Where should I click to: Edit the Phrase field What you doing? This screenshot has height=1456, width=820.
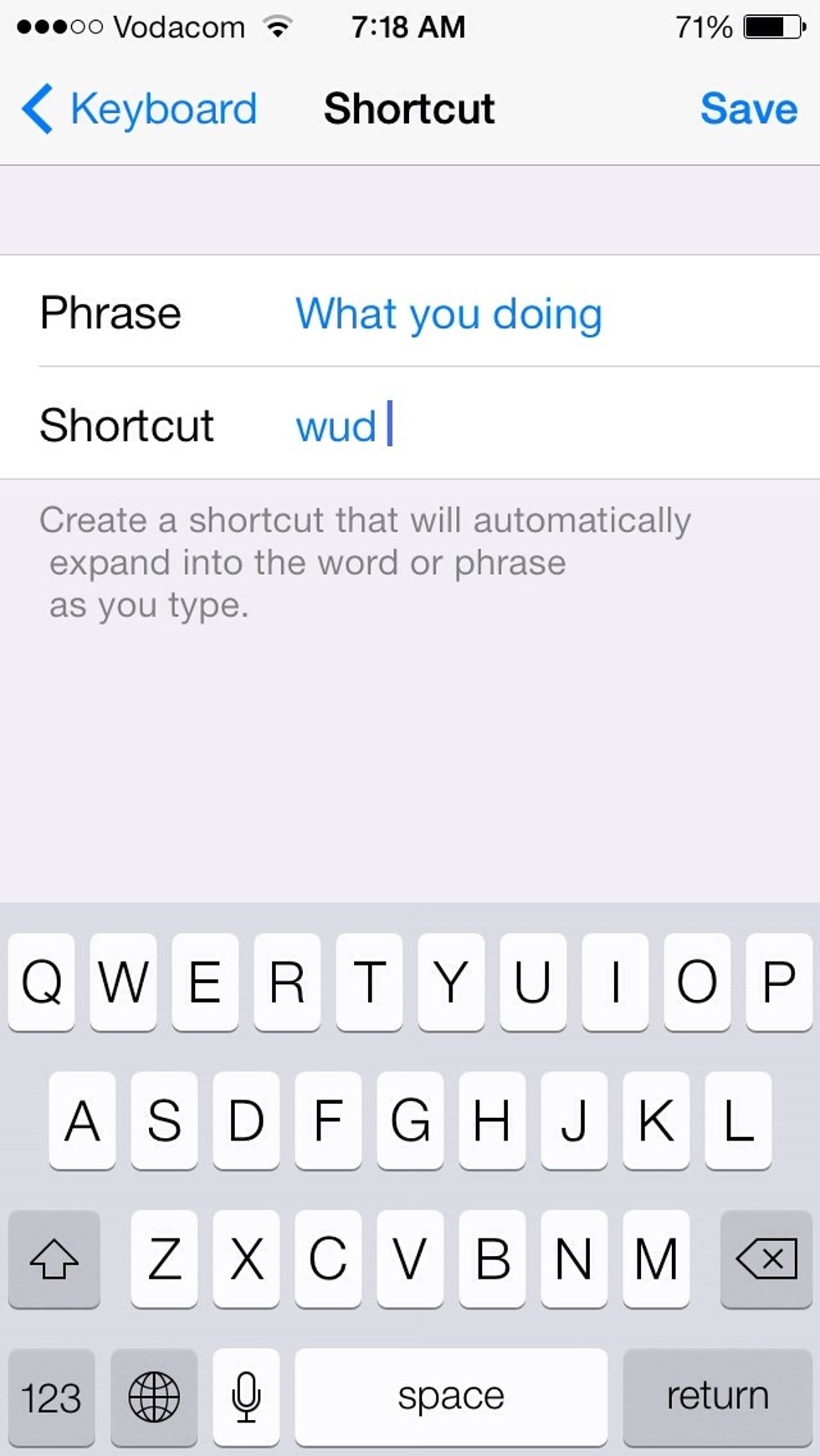click(448, 313)
